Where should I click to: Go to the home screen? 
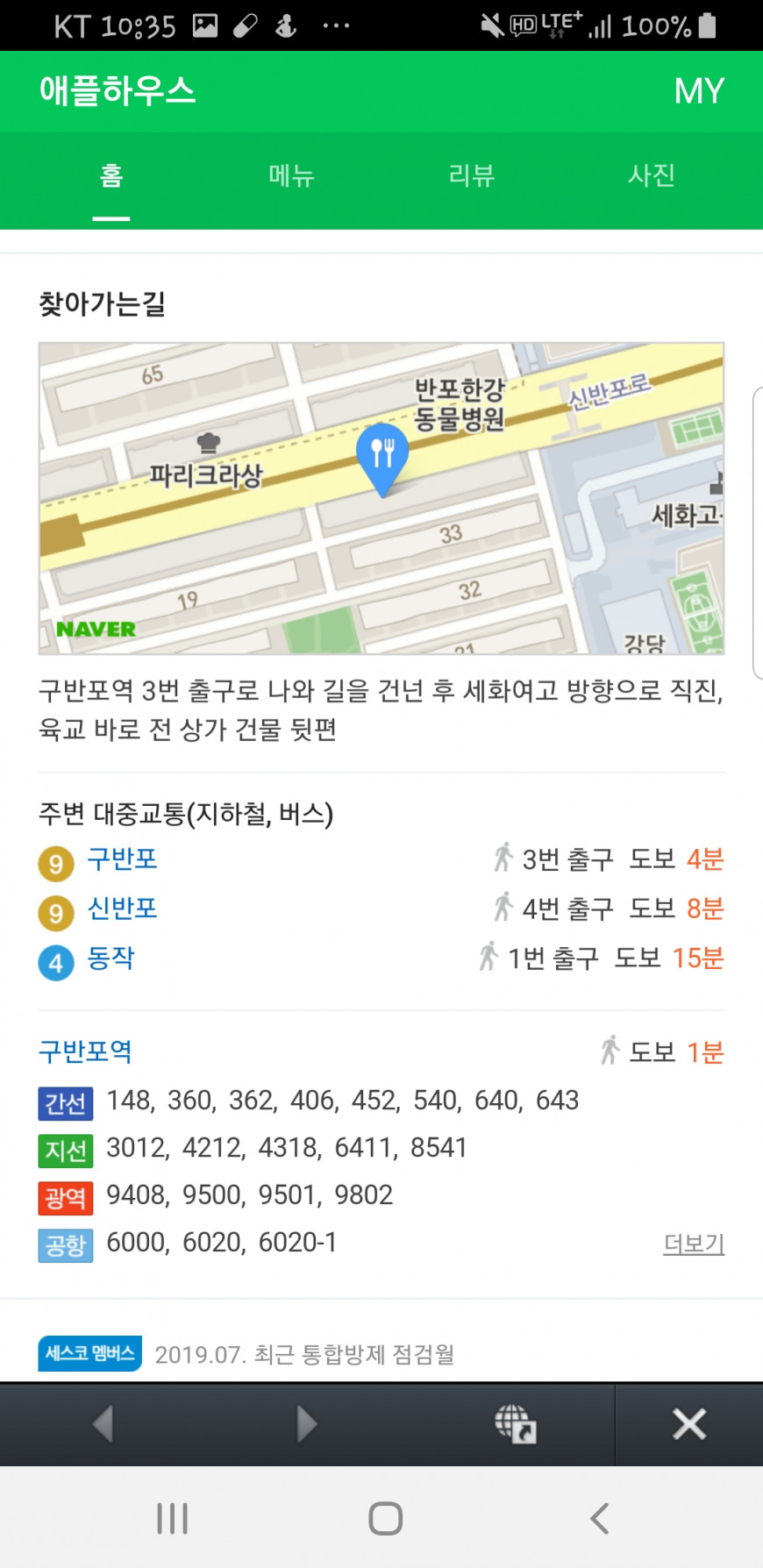click(x=385, y=1518)
